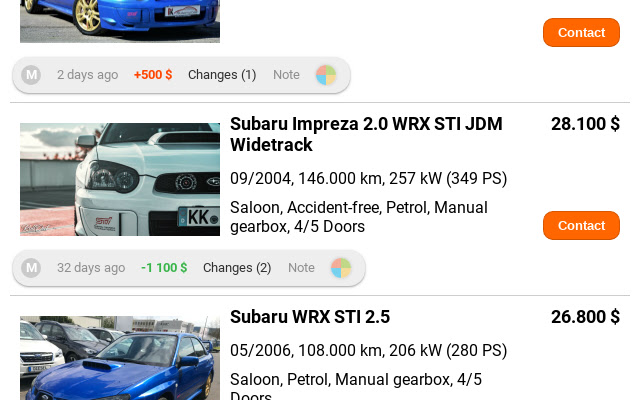The width and height of the screenshot is (640, 400).
Task: View Changes (1) for the 2 days ago listing
Action: tap(222, 75)
